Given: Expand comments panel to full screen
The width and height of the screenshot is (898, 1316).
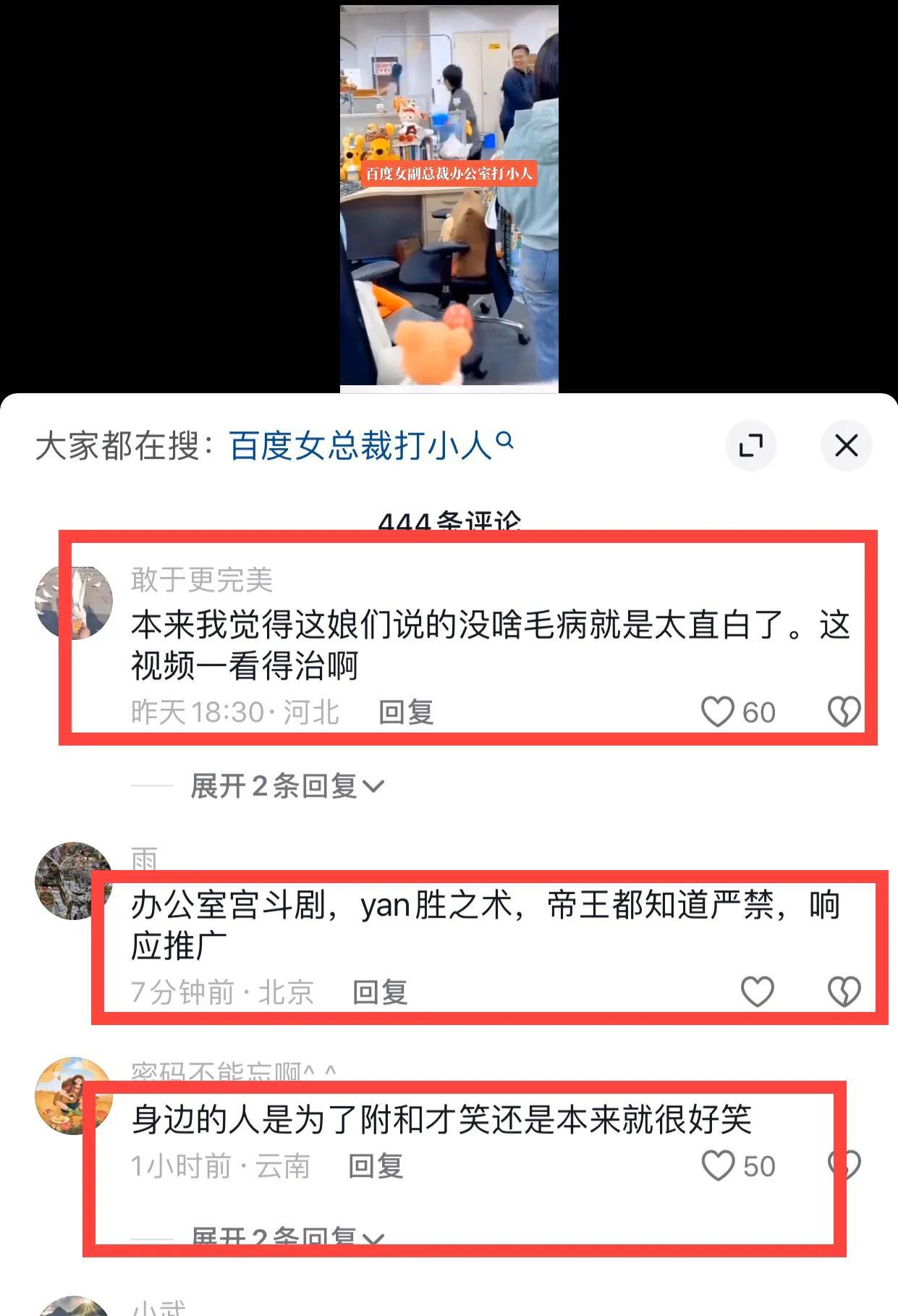Looking at the screenshot, I should pyautogui.click(x=750, y=445).
